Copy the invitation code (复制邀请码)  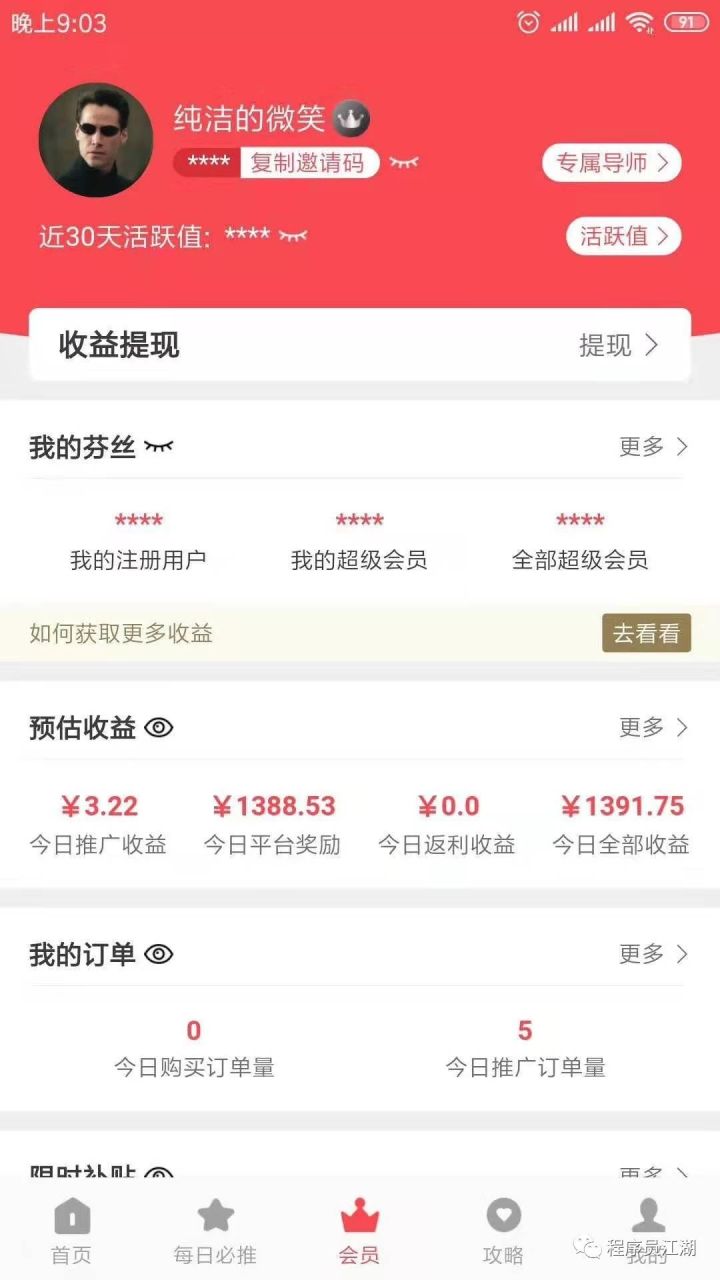tap(308, 162)
